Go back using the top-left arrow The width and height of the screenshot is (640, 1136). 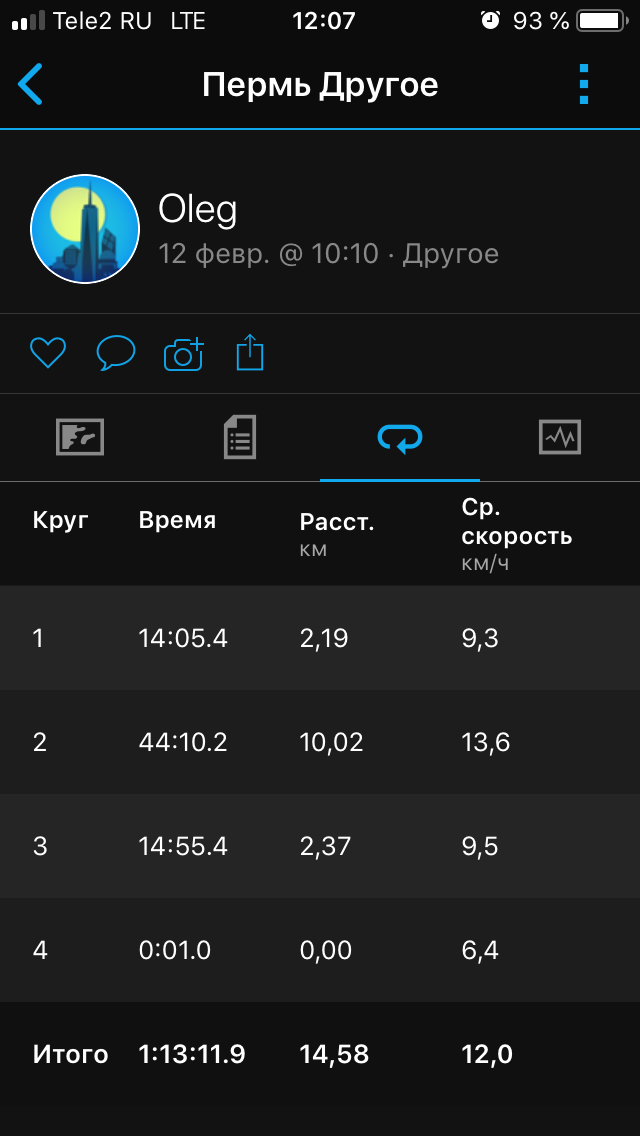click(x=31, y=84)
